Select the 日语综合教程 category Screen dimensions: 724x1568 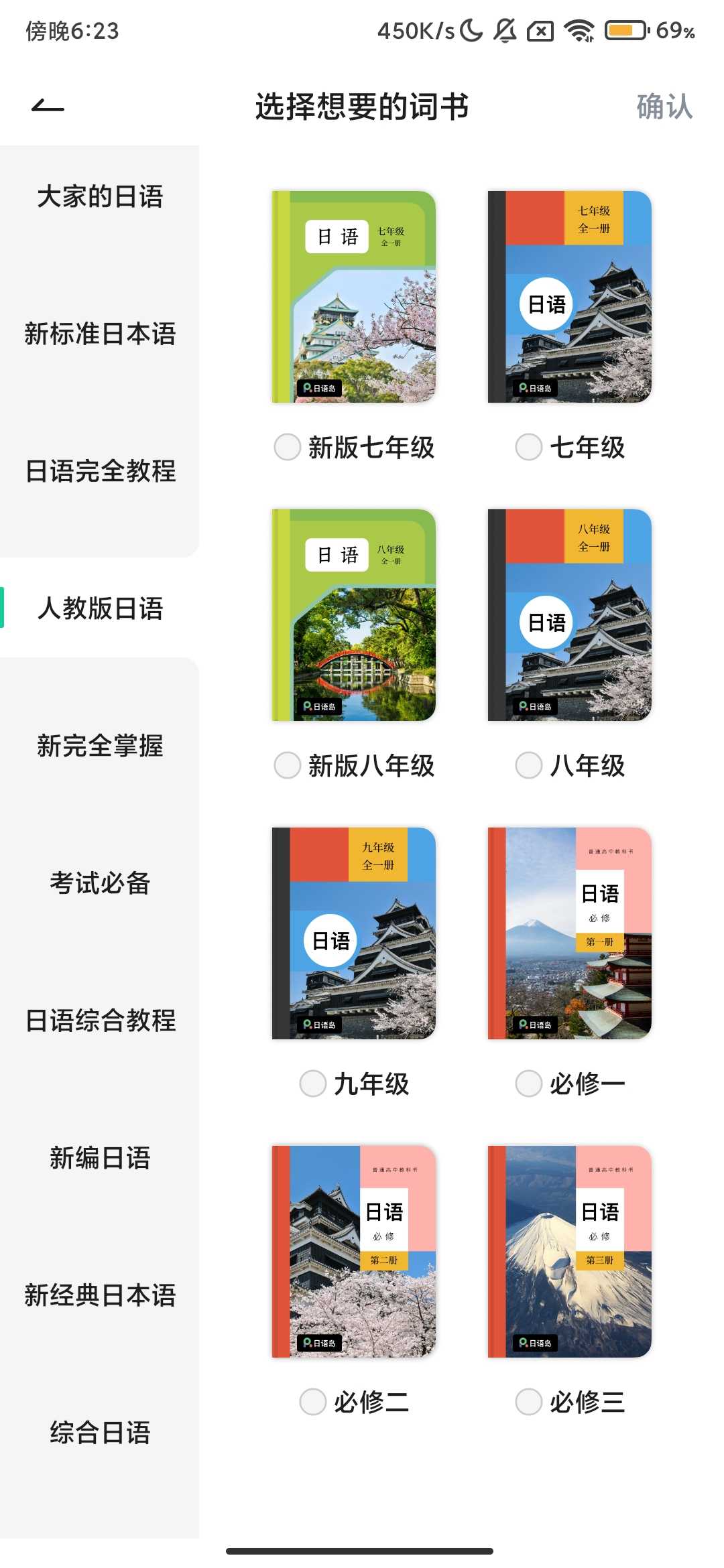tap(100, 1021)
